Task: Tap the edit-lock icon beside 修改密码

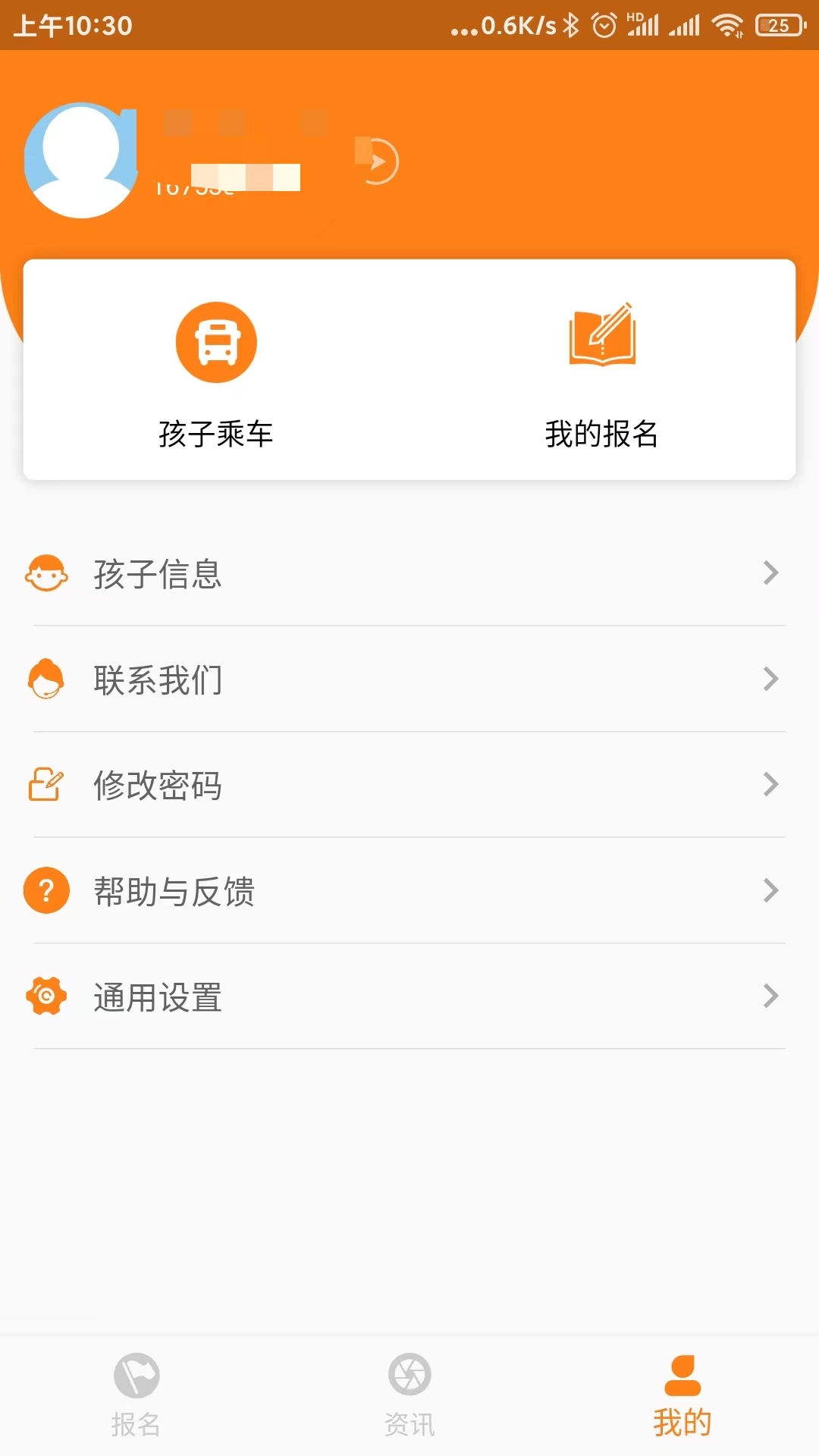Action: (x=47, y=786)
